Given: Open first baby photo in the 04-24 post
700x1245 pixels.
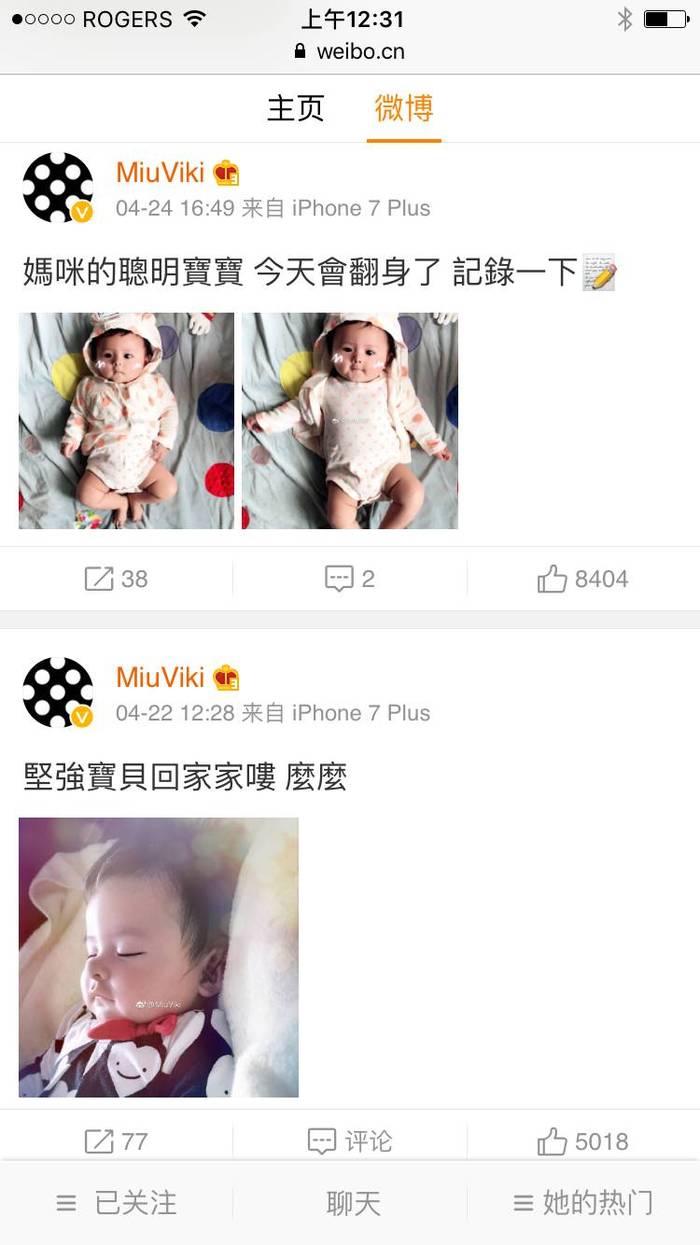Looking at the screenshot, I should tap(127, 420).
